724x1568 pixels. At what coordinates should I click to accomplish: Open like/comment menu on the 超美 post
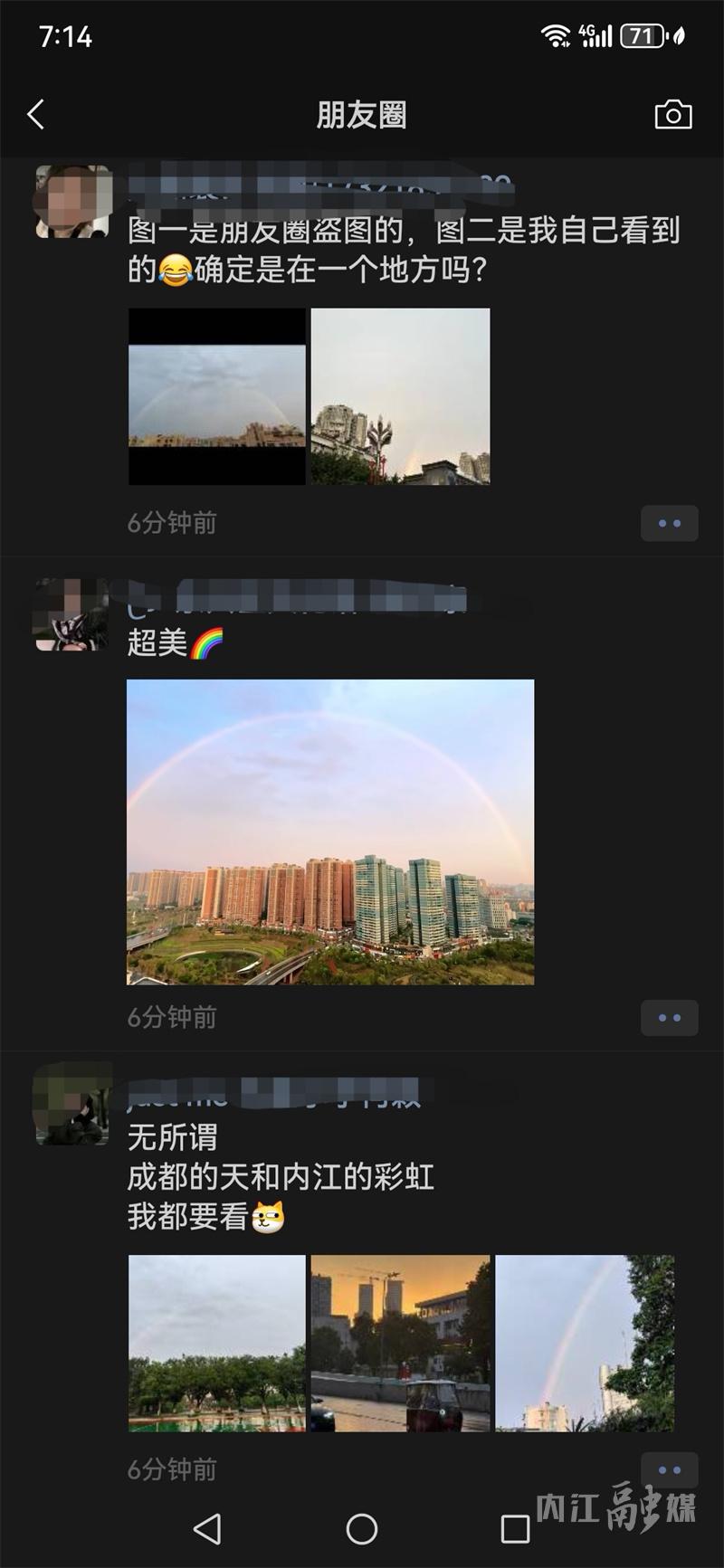click(669, 1018)
